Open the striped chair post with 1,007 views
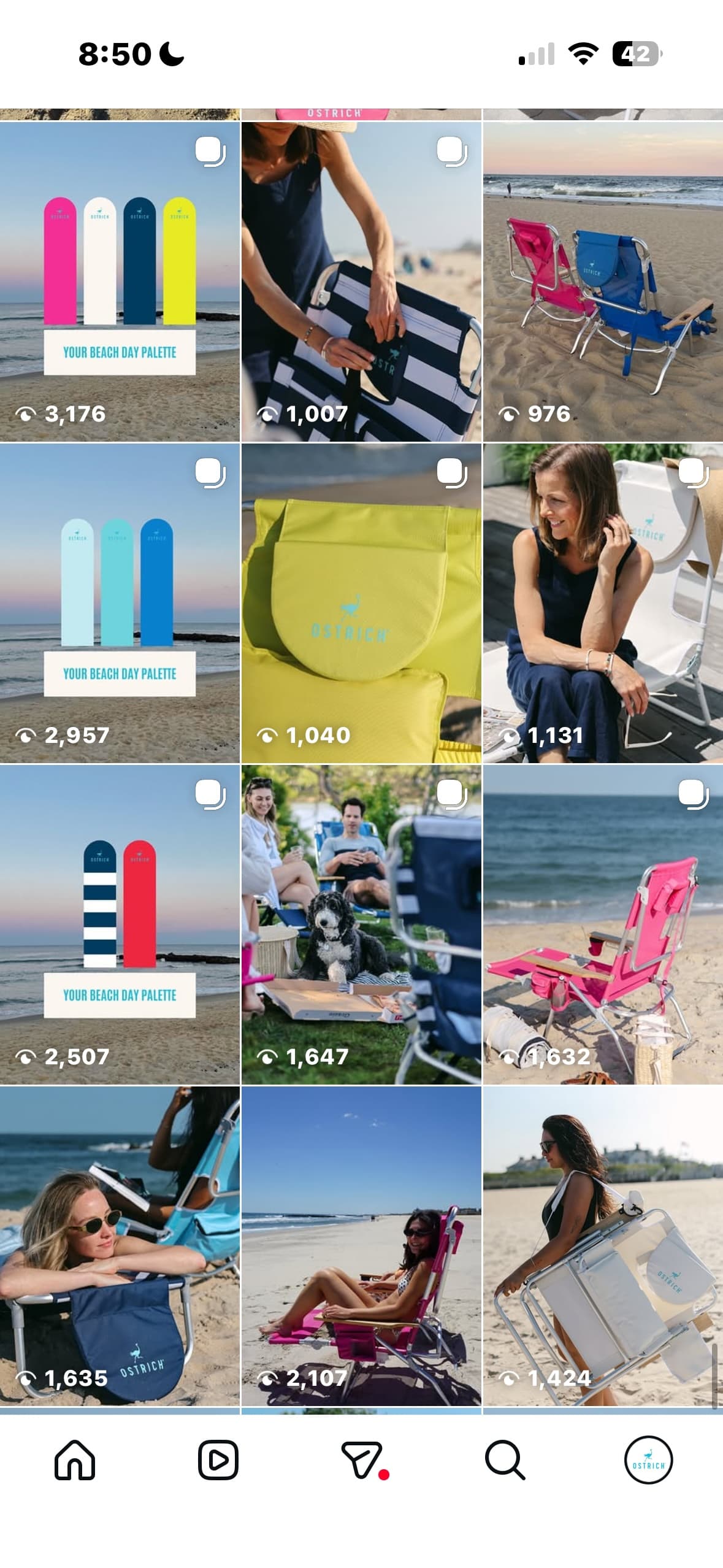This screenshot has width=723, height=1568. 361,282
